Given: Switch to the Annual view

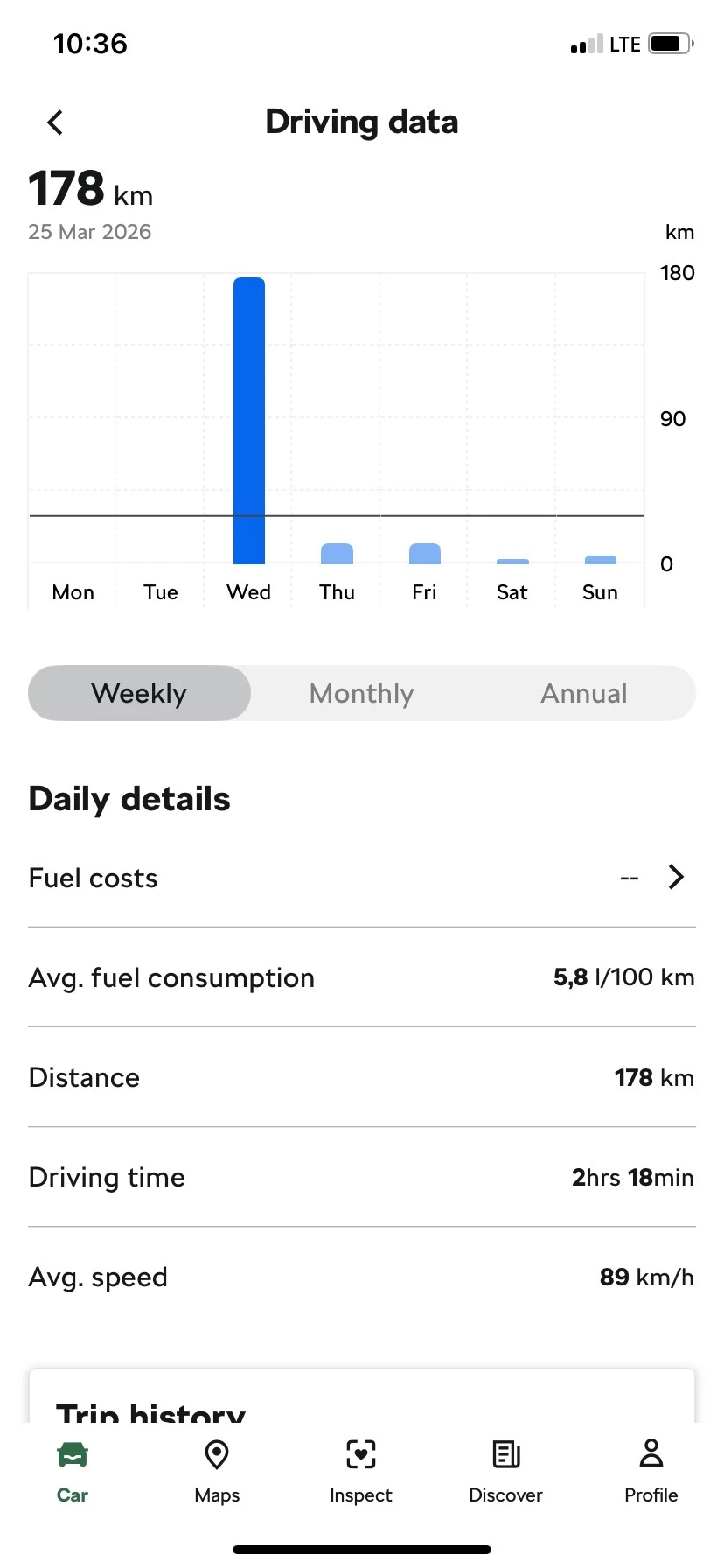Looking at the screenshot, I should pos(583,693).
